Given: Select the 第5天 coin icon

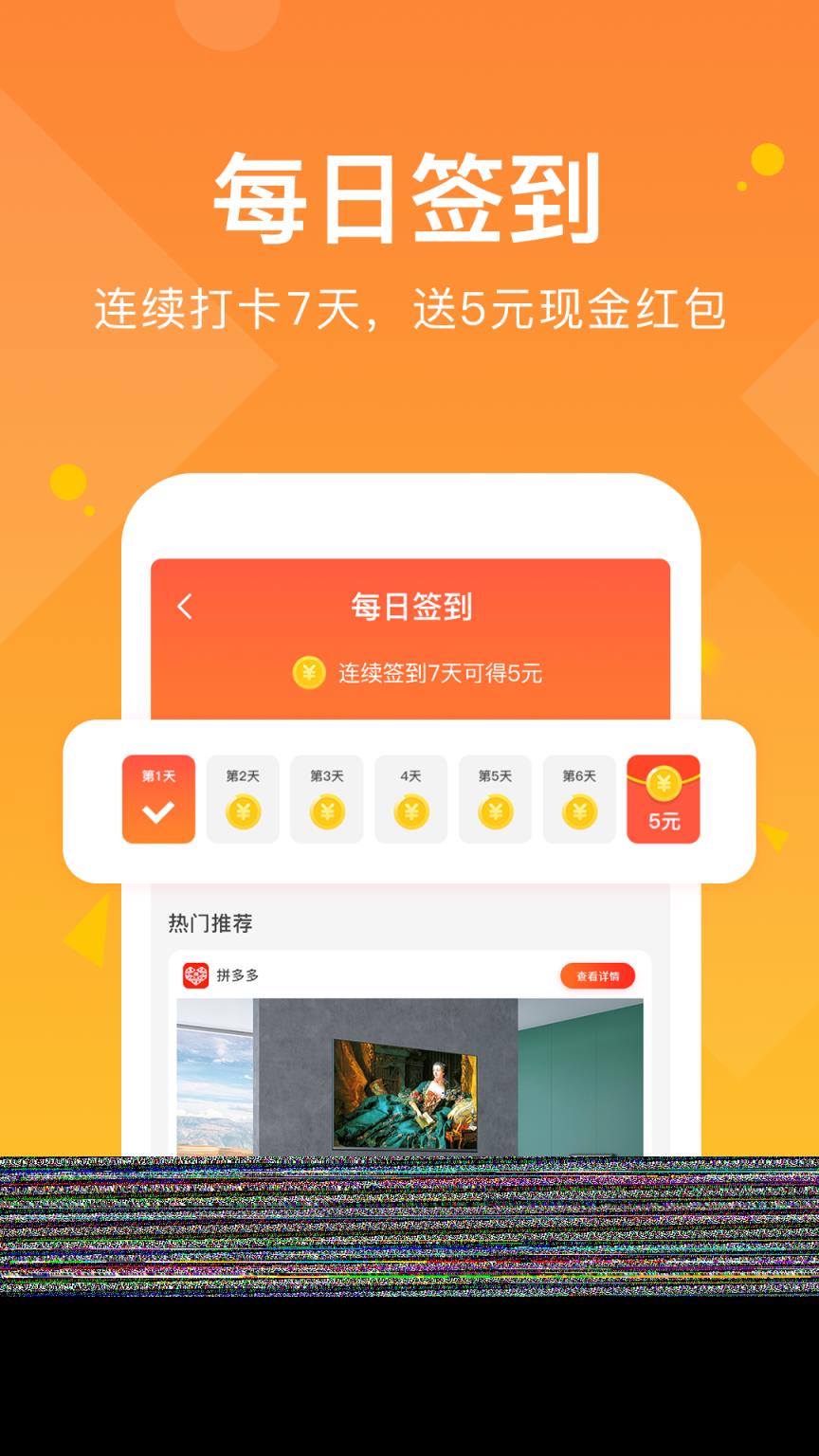Looking at the screenshot, I should 495,811.
